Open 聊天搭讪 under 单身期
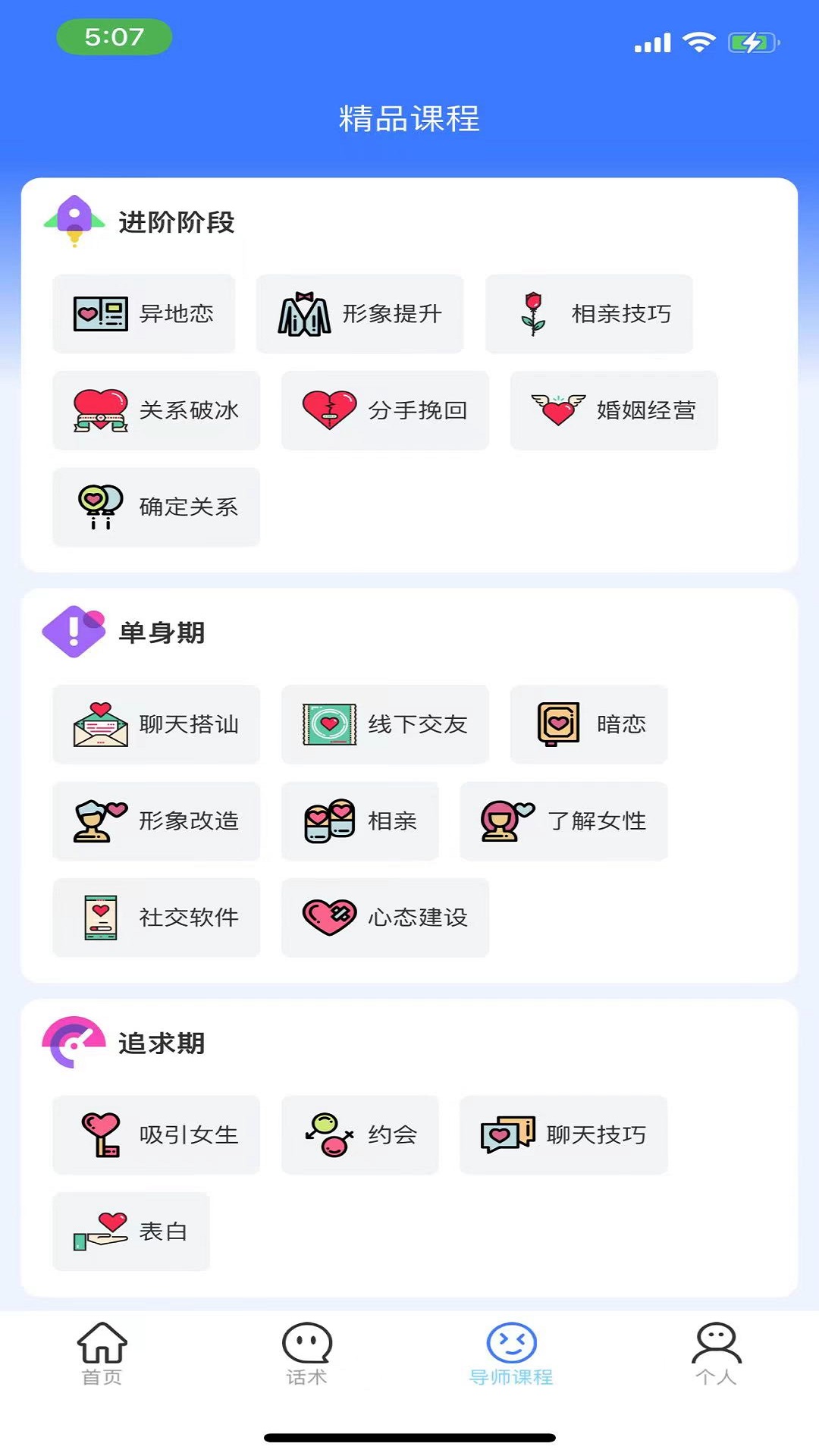 [156, 724]
